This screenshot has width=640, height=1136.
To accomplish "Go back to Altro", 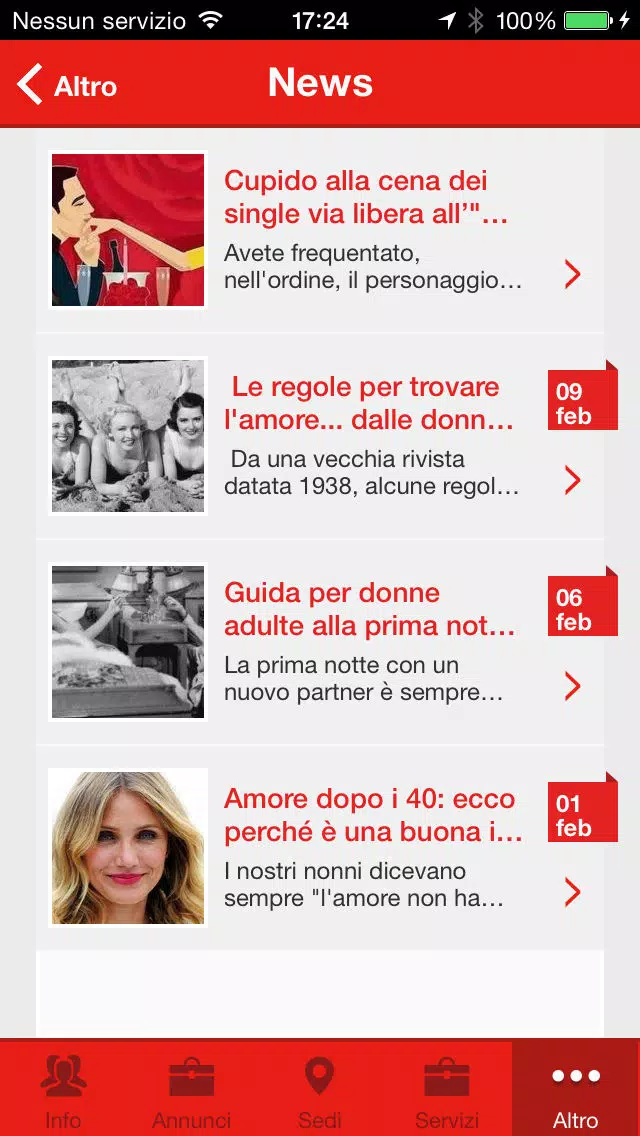I will (x=67, y=85).
